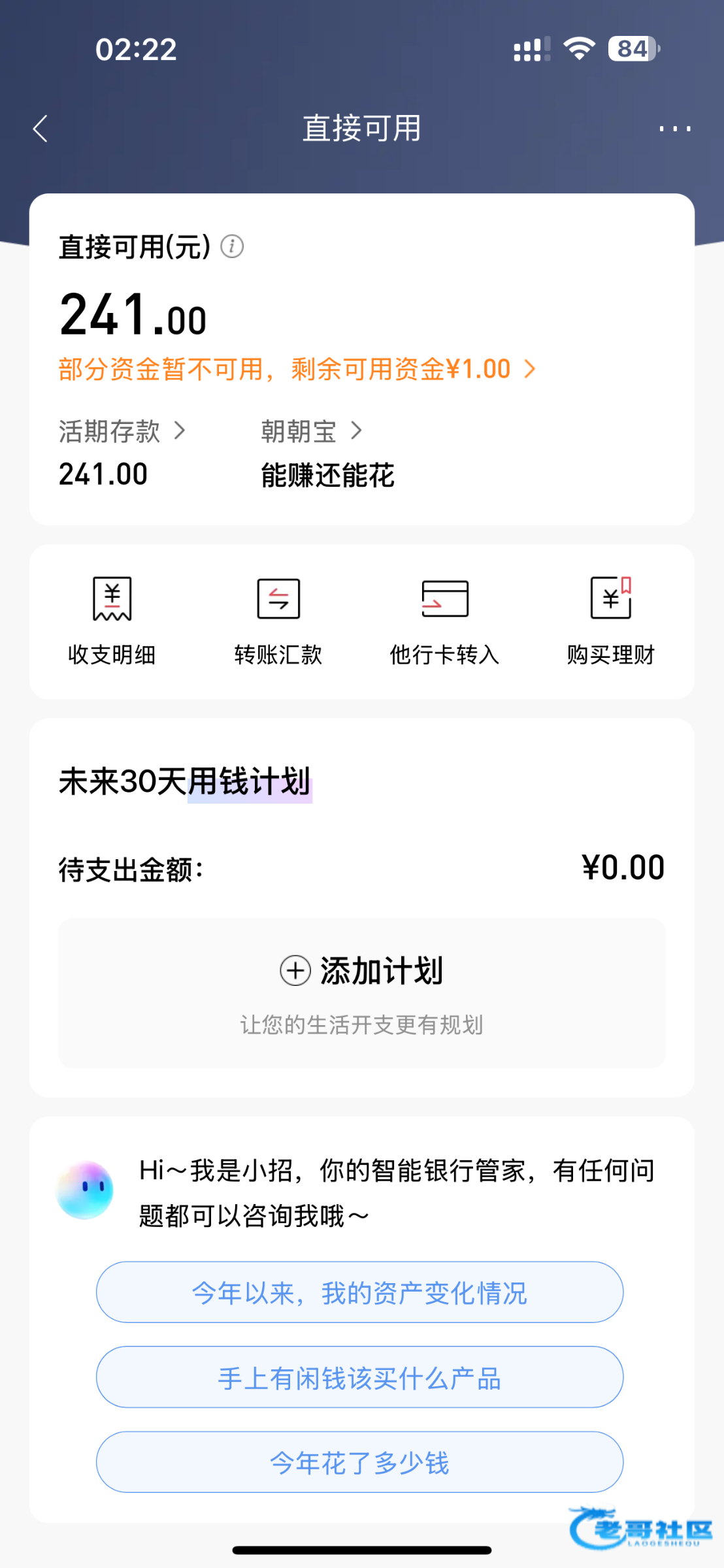Open the three-dot overflow menu

(x=674, y=129)
